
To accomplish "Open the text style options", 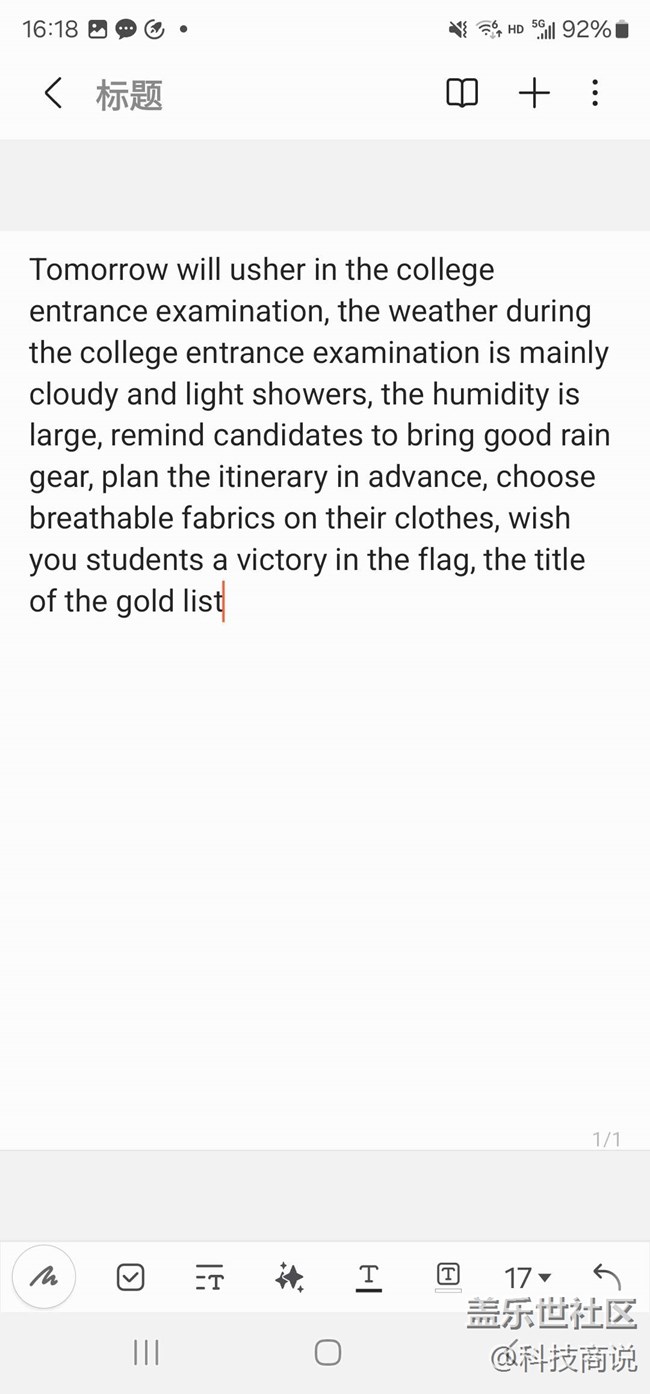I will pos(209,1277).
